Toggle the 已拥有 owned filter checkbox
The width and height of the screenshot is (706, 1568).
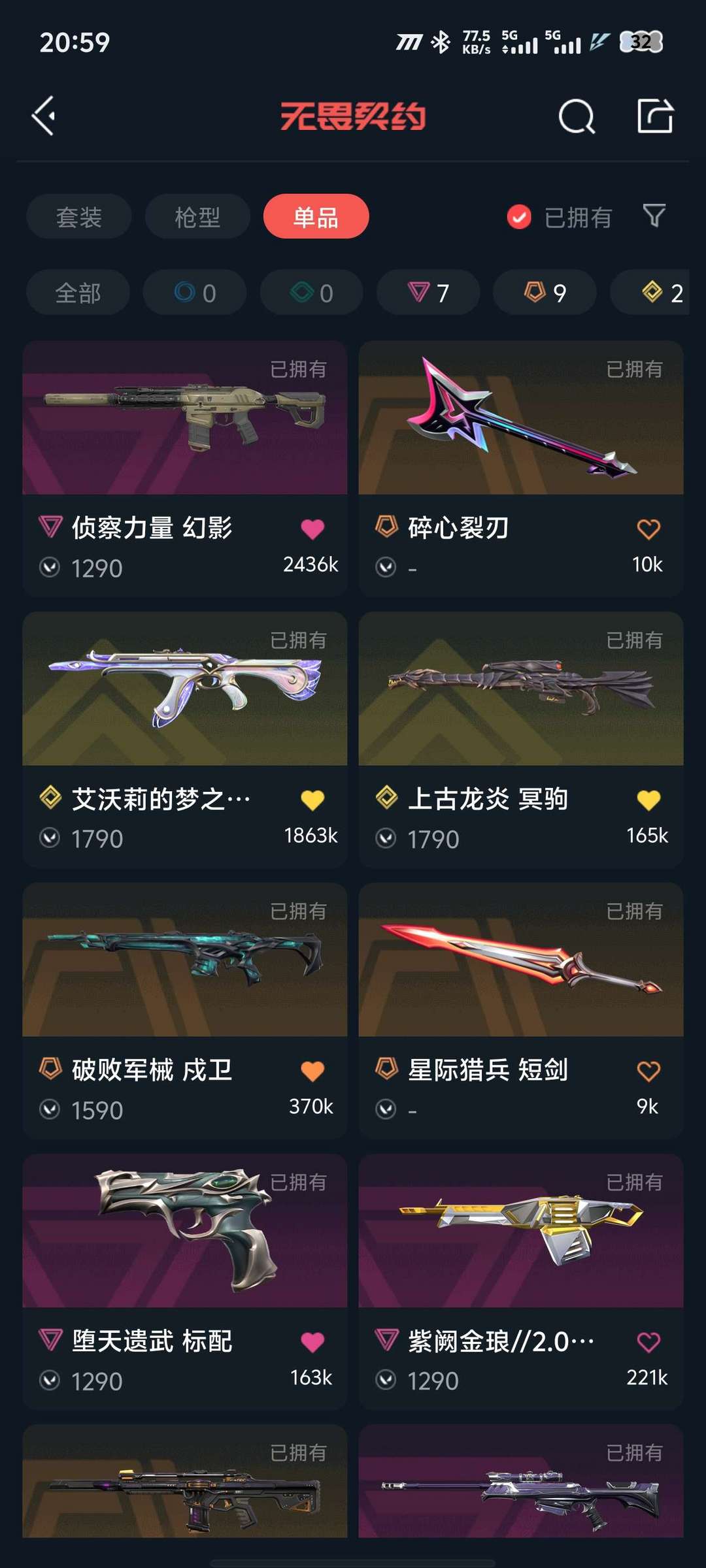point(518,216)
